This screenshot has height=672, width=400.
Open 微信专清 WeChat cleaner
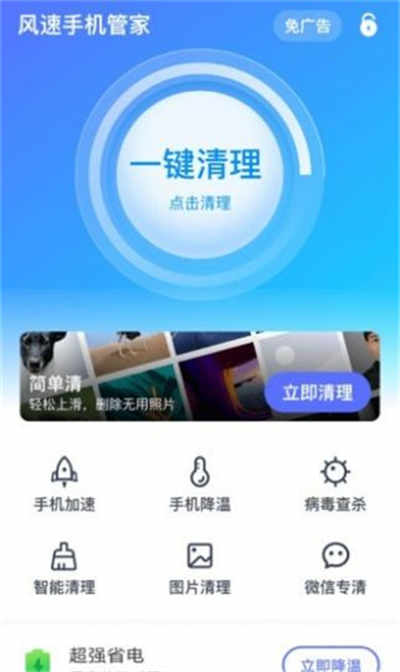[x=335, y=568]
